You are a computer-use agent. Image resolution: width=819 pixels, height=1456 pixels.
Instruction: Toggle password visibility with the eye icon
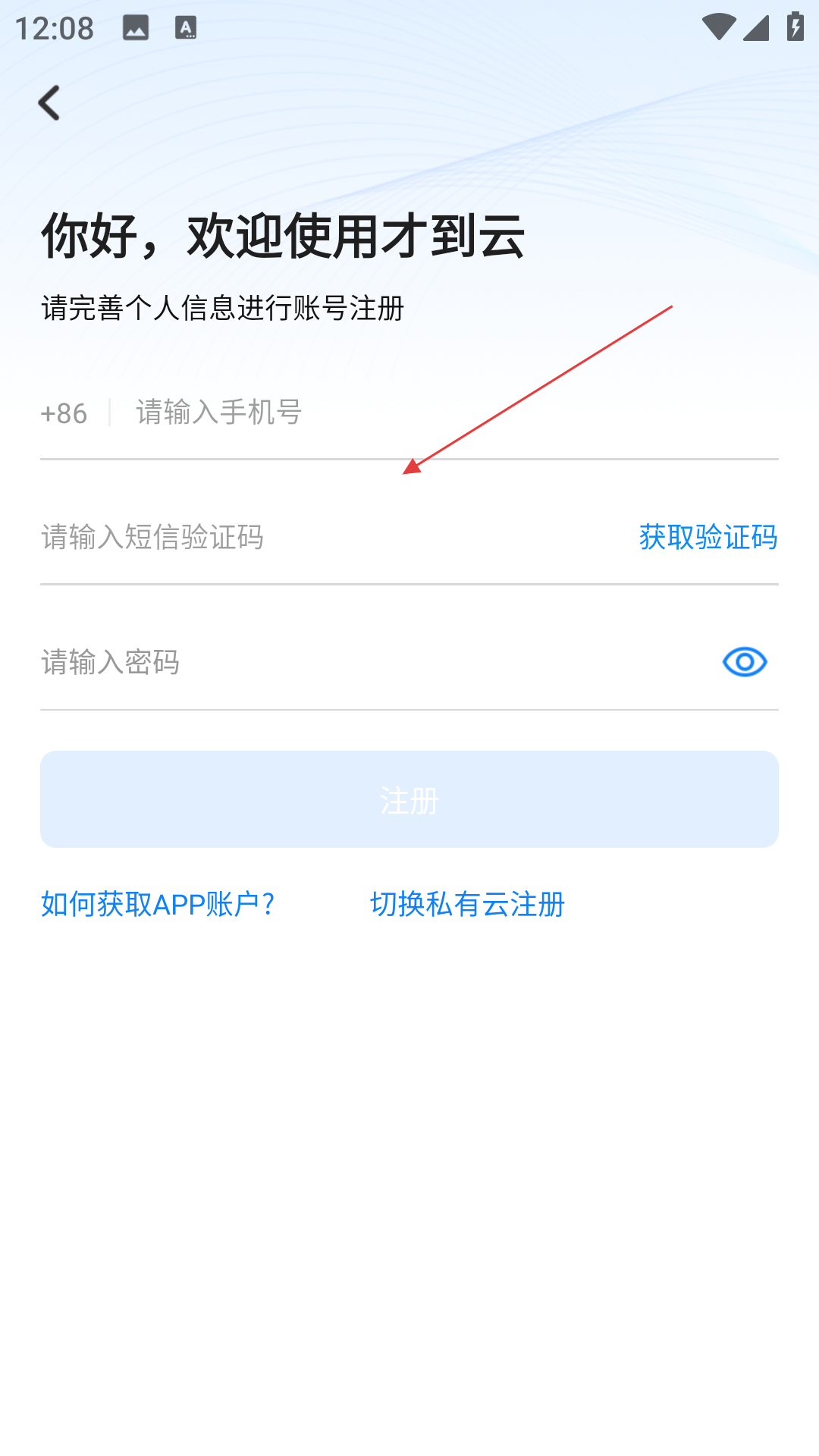click(x=745, y=663)
